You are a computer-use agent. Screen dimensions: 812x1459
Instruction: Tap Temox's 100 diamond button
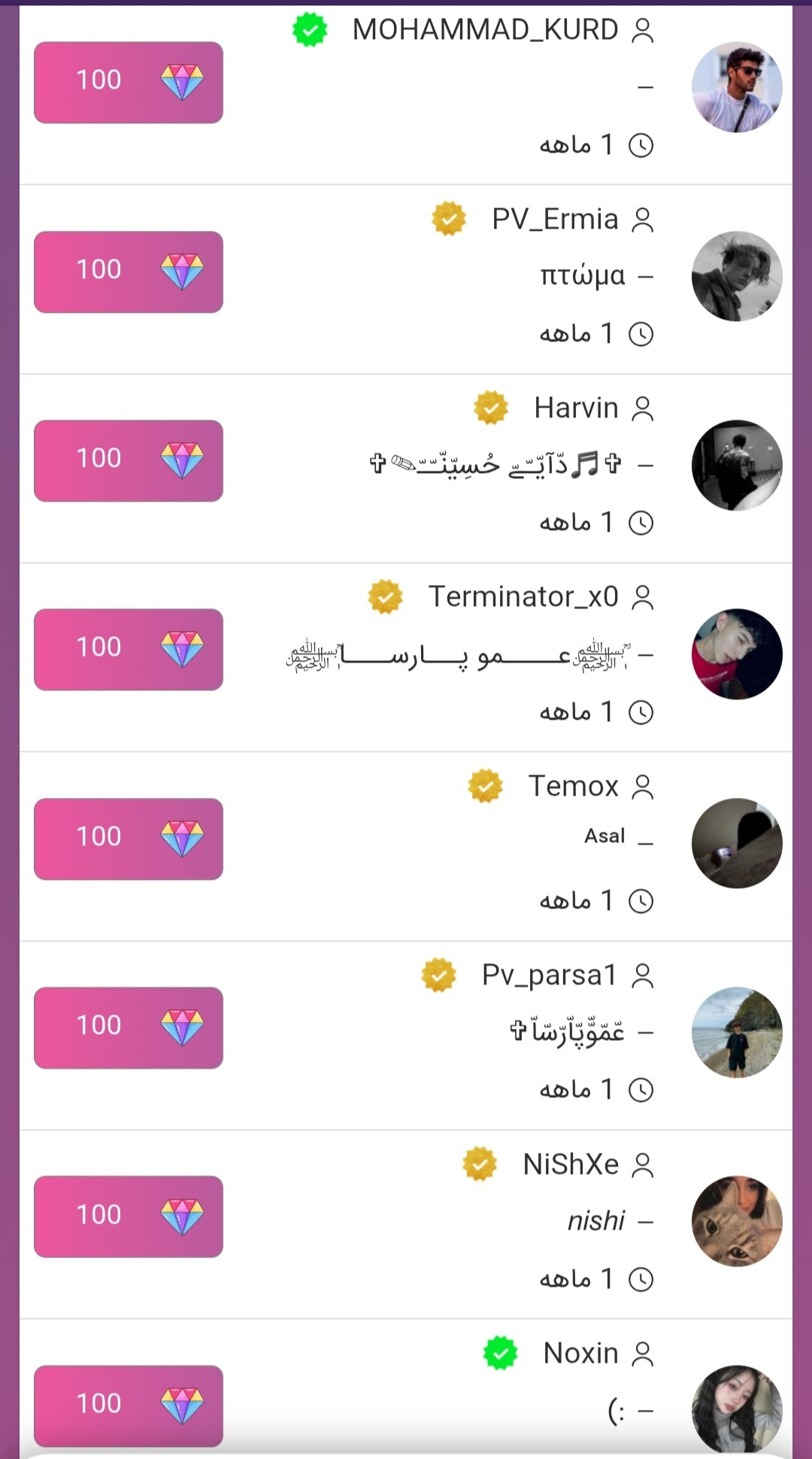click(x=129, y=839)
